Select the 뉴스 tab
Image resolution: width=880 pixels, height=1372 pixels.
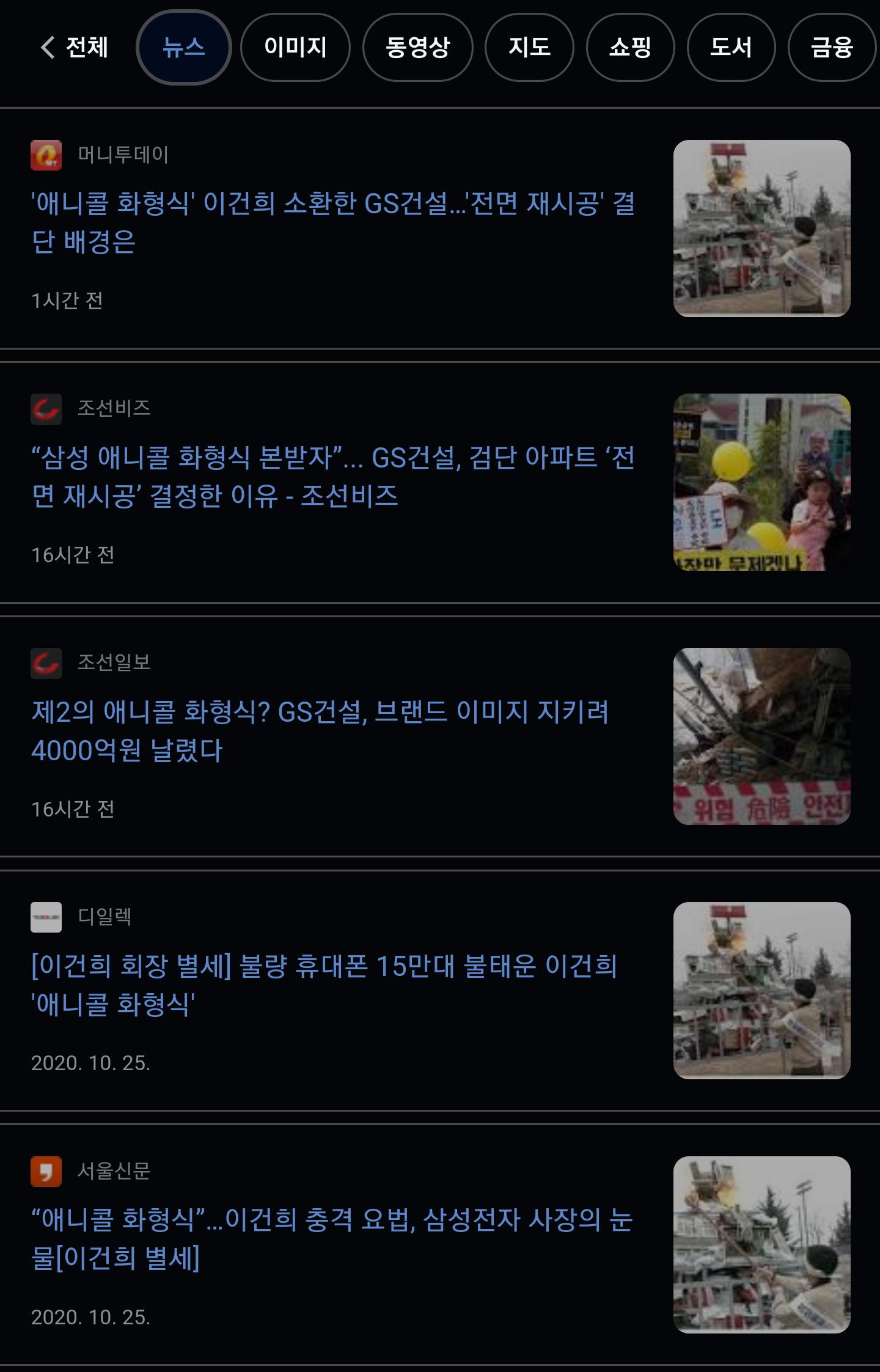(x=183, y=47)
